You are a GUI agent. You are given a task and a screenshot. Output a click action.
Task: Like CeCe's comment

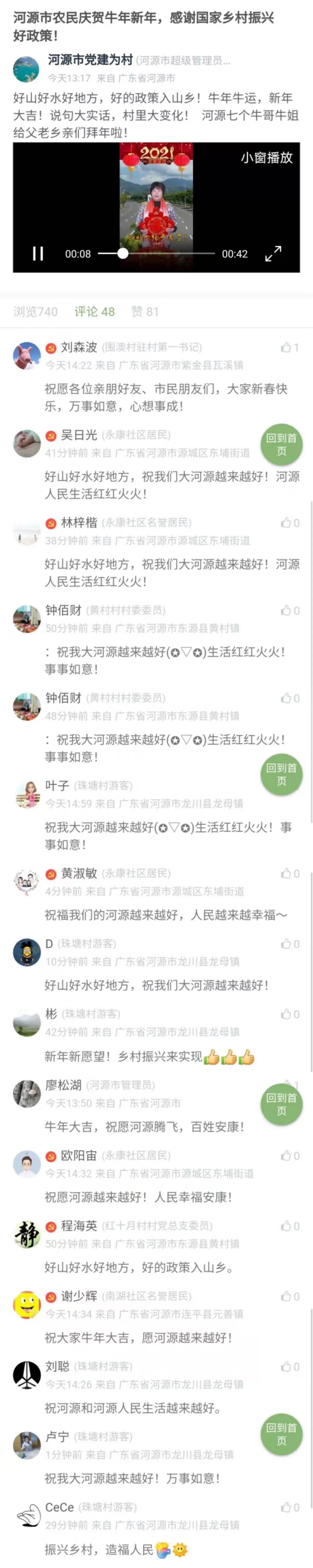coord(290,1507)
